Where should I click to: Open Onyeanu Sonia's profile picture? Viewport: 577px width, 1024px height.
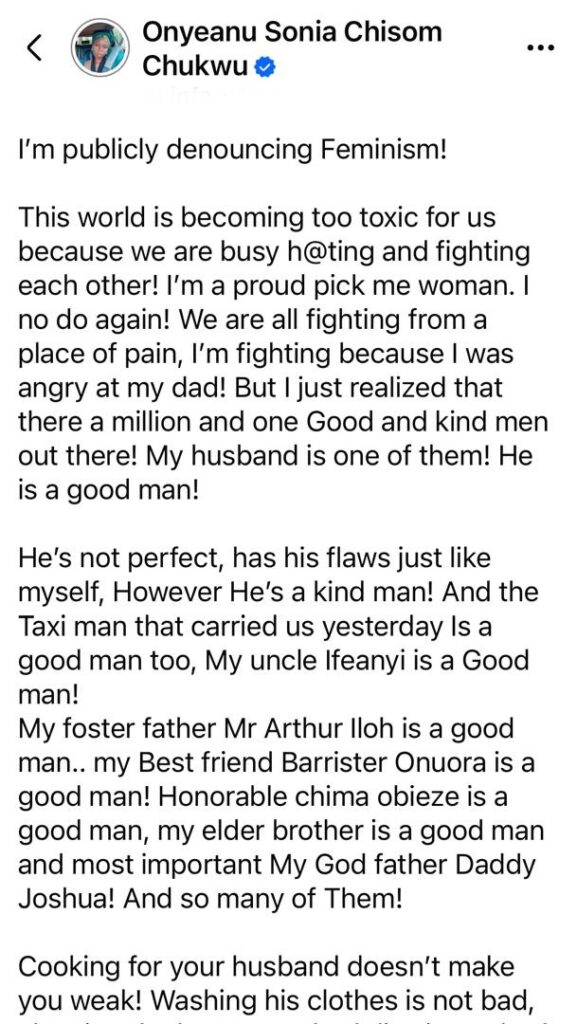coord(100,48)
